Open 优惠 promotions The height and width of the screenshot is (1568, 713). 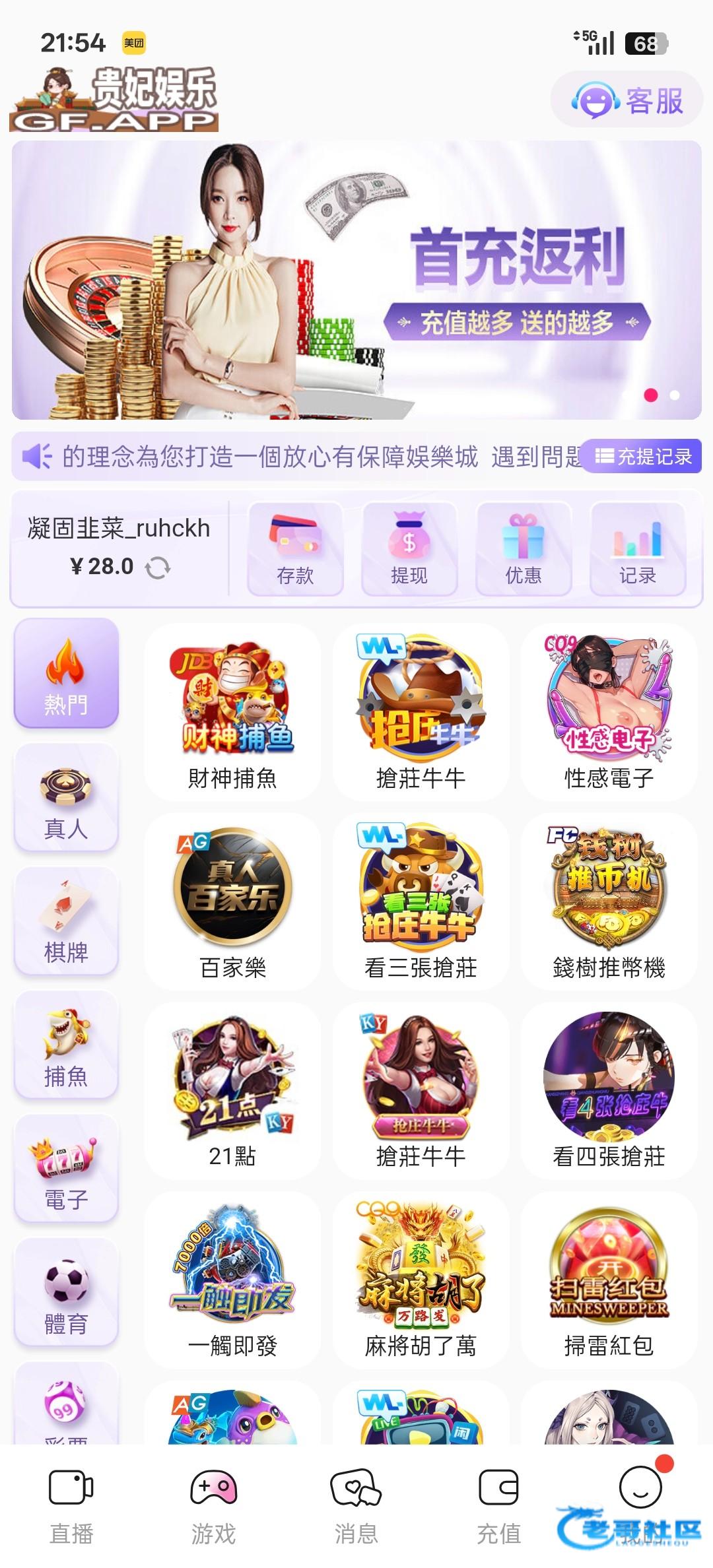pyautogui.click(x=524, y=548)
